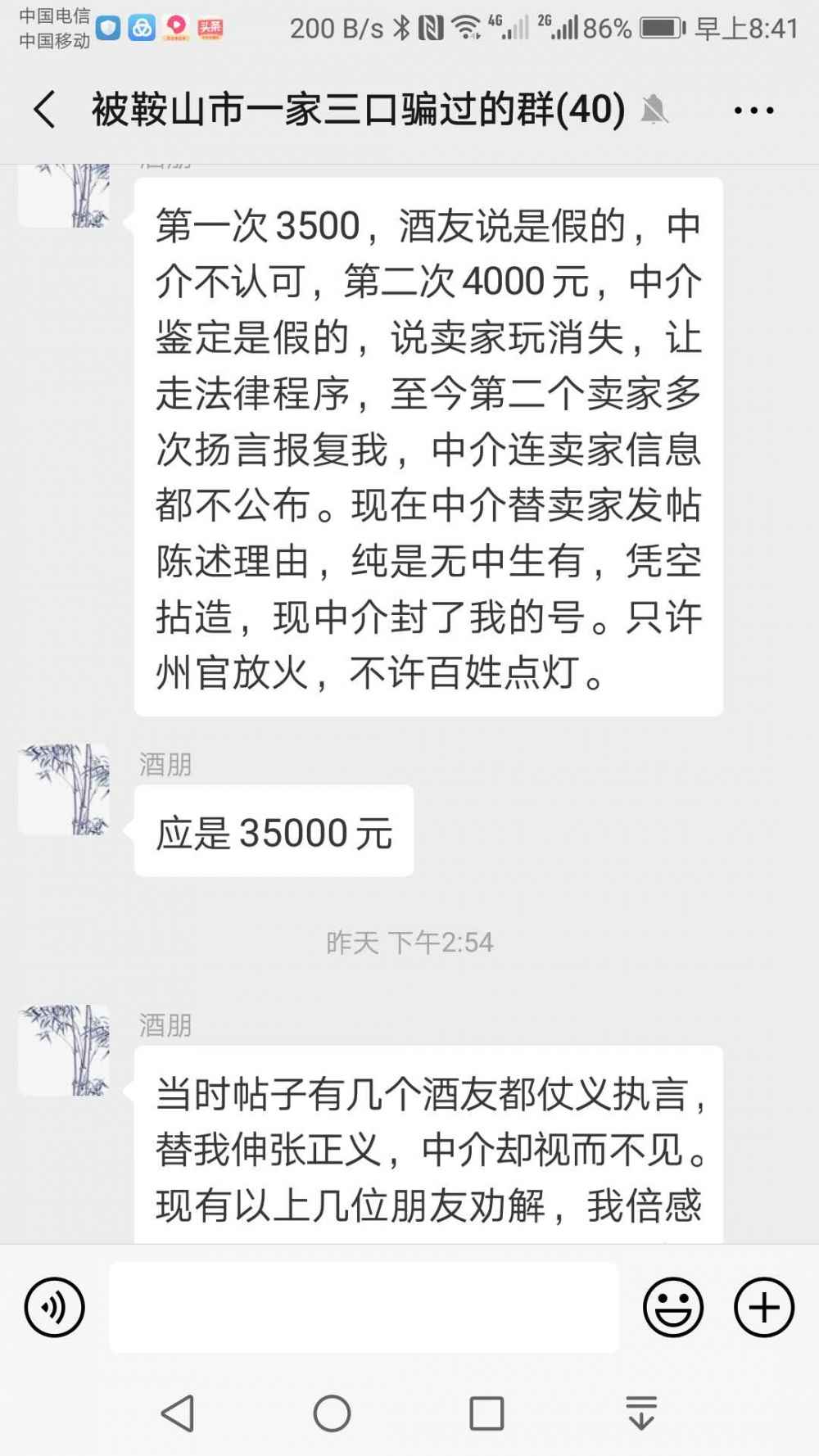
Task: Hide the navigation bar with the arrow
Action: (x=640, y=1413)
